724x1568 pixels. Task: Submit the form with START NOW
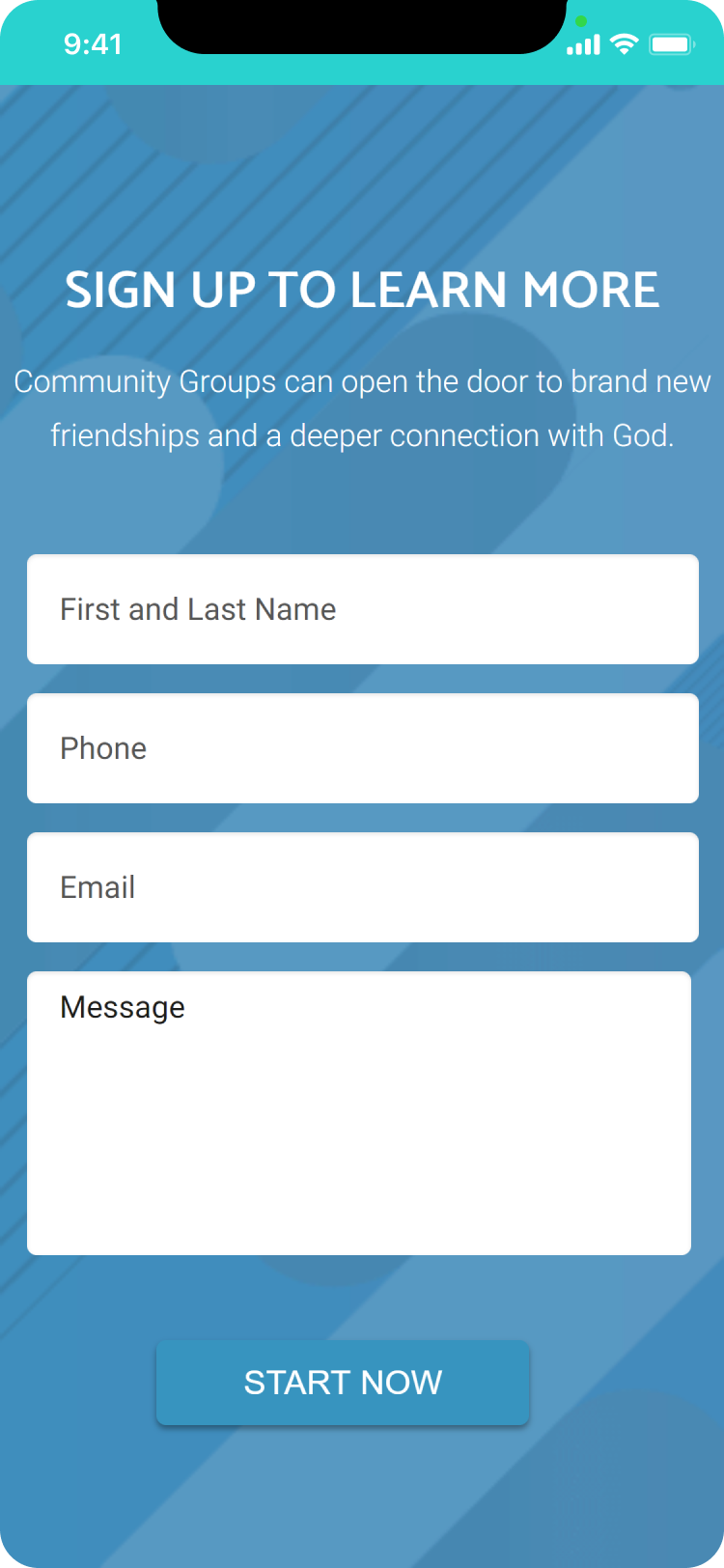(343, 1383)
